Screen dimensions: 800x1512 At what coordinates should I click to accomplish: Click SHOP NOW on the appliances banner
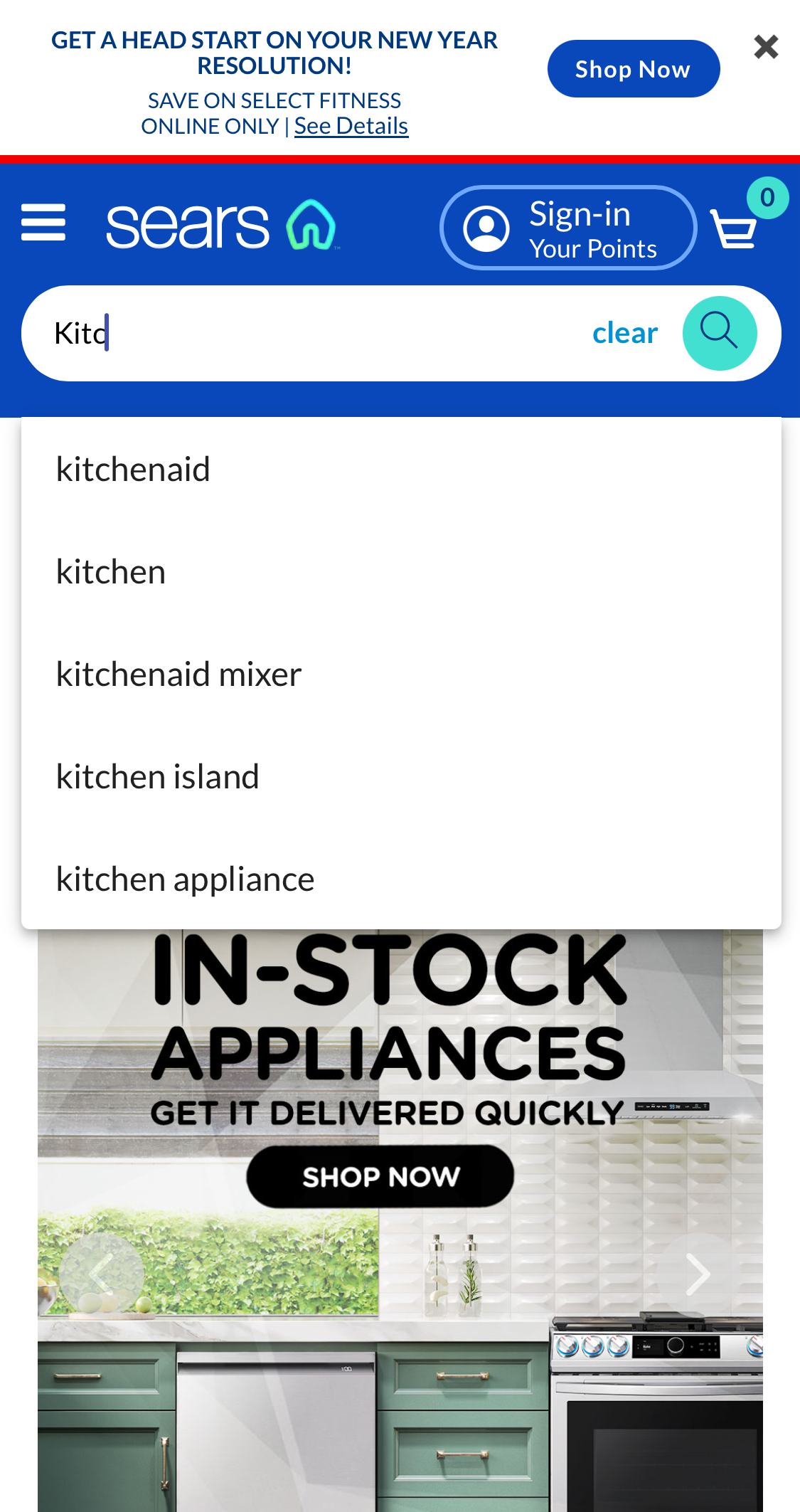[x=379, y=1177]
